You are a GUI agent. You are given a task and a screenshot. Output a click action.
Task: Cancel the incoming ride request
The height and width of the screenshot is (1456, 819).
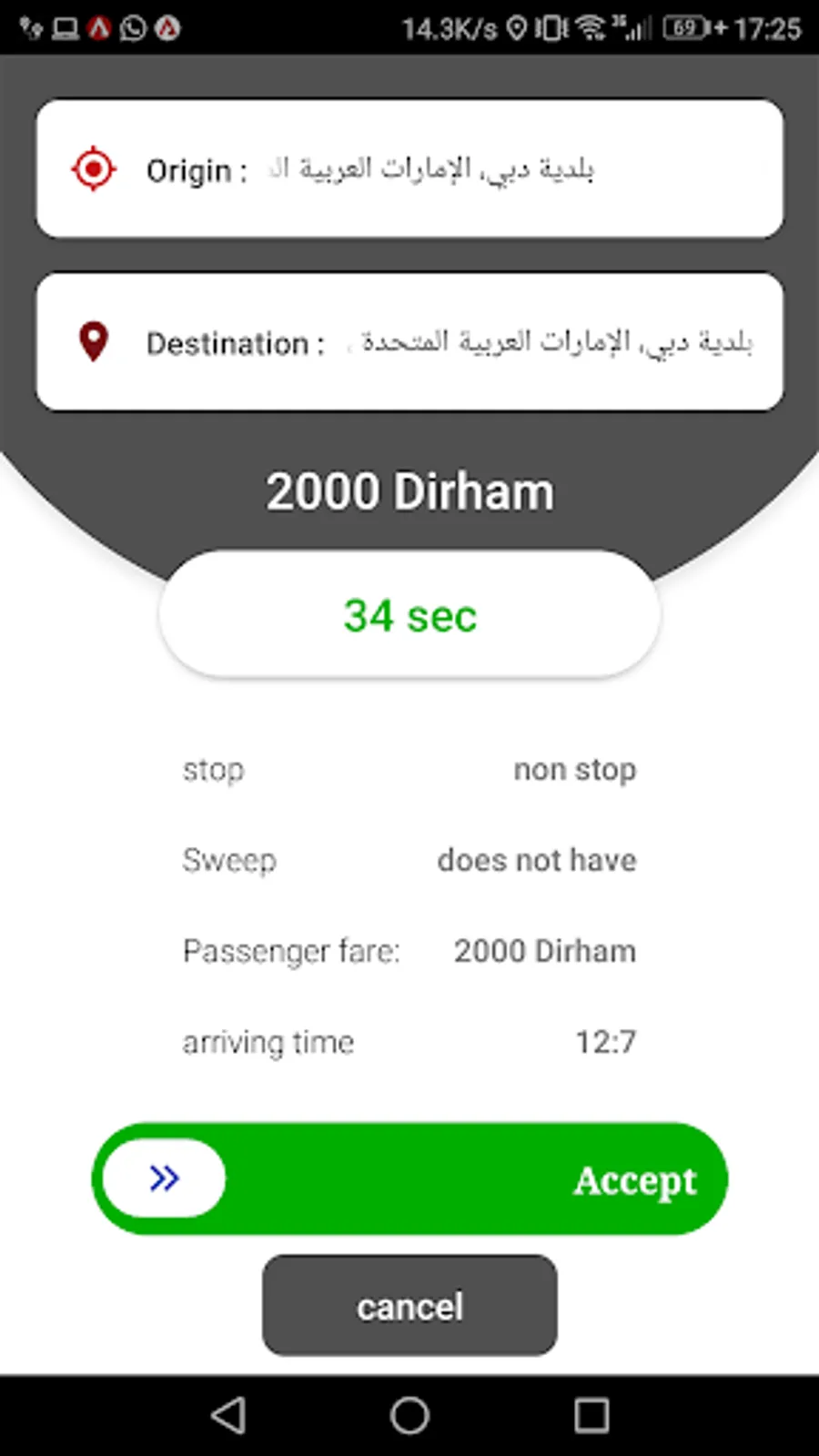[x=409, y=1306]
